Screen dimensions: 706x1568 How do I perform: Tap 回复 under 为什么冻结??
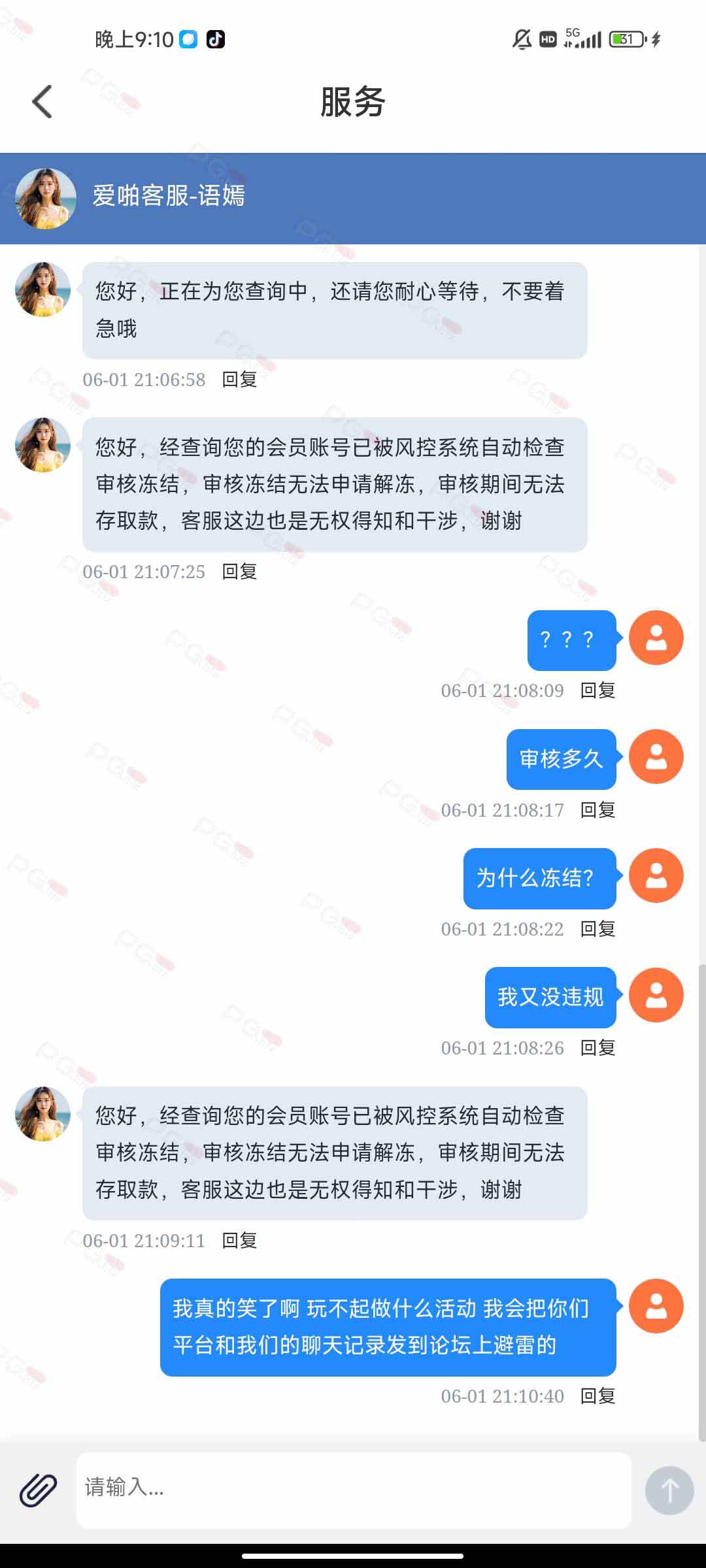tap(597, 929)
